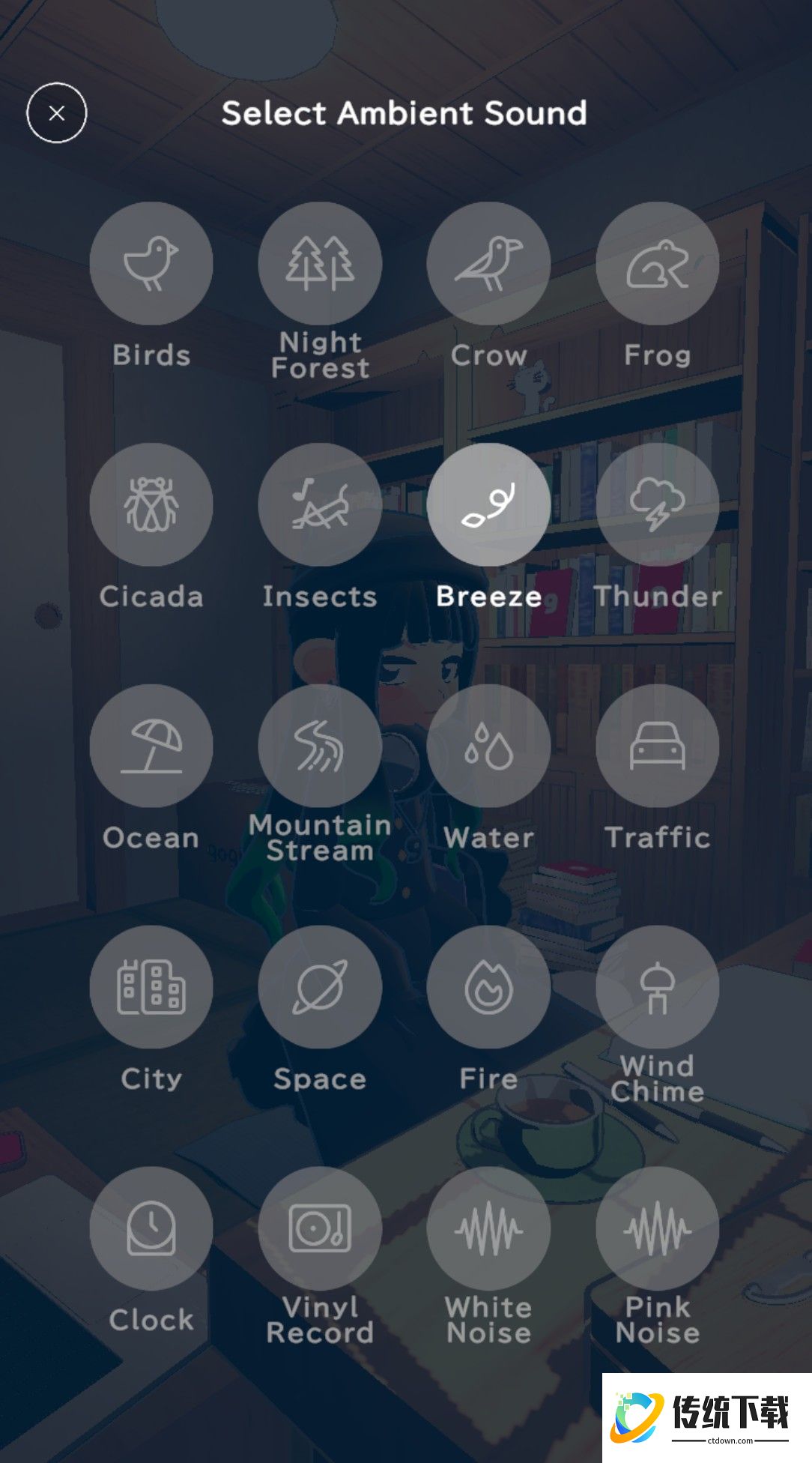Deselect the highlighted Breeze sound
The image size is (812, 1463).
pos(488,504)
